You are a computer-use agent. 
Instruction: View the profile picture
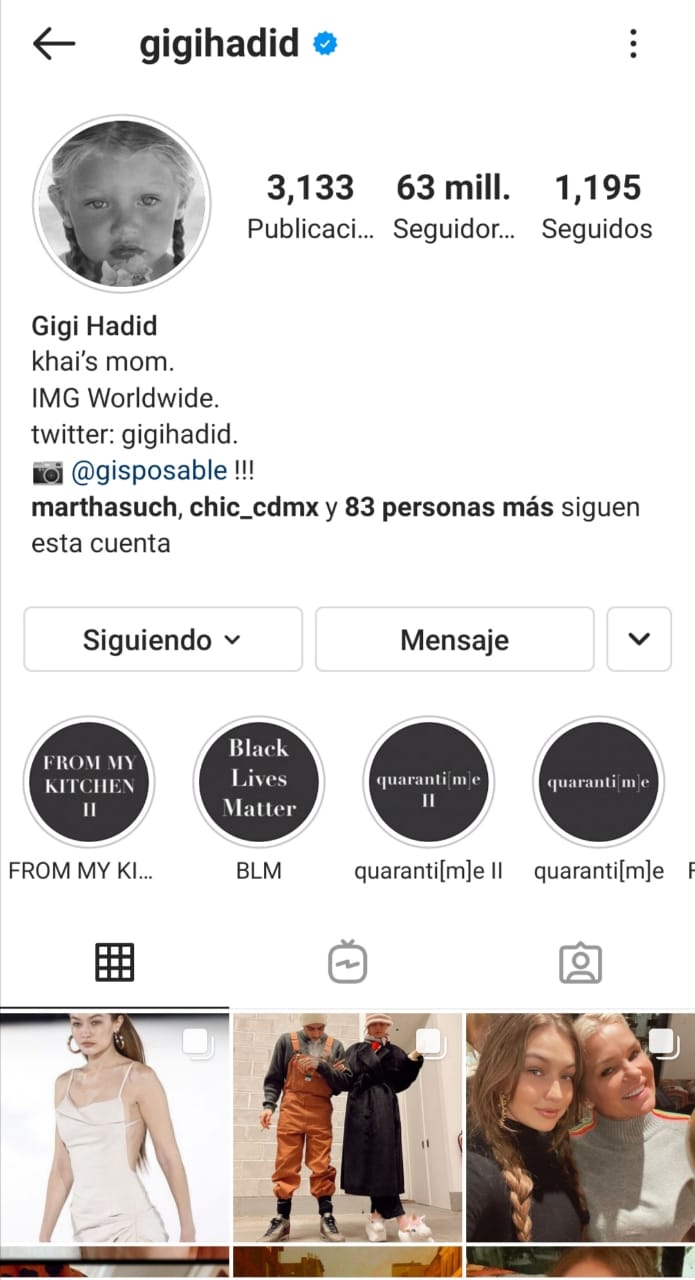click(121, 204)
